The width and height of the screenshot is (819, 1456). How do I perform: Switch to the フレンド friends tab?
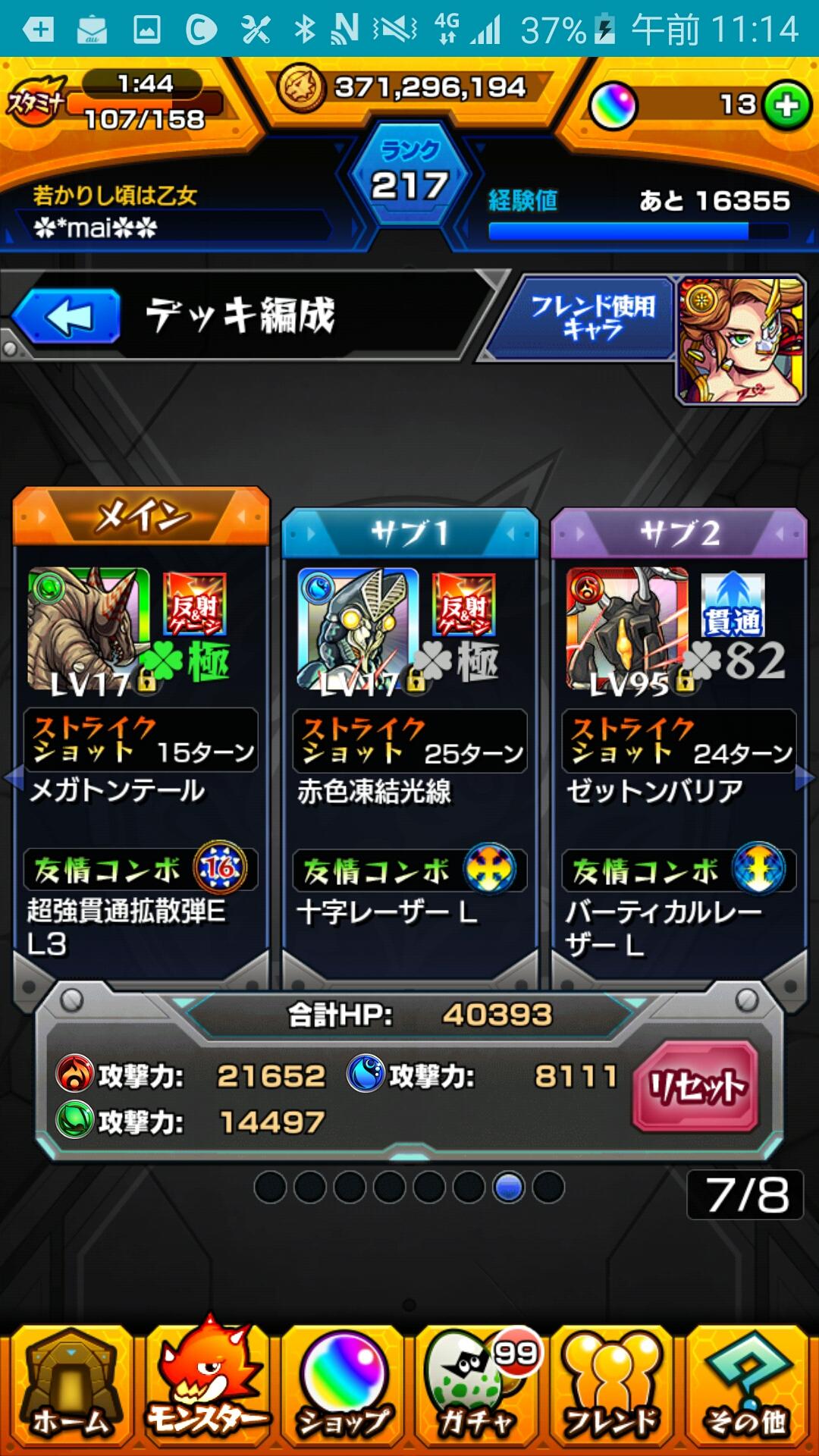click(x=613, y=1386)
